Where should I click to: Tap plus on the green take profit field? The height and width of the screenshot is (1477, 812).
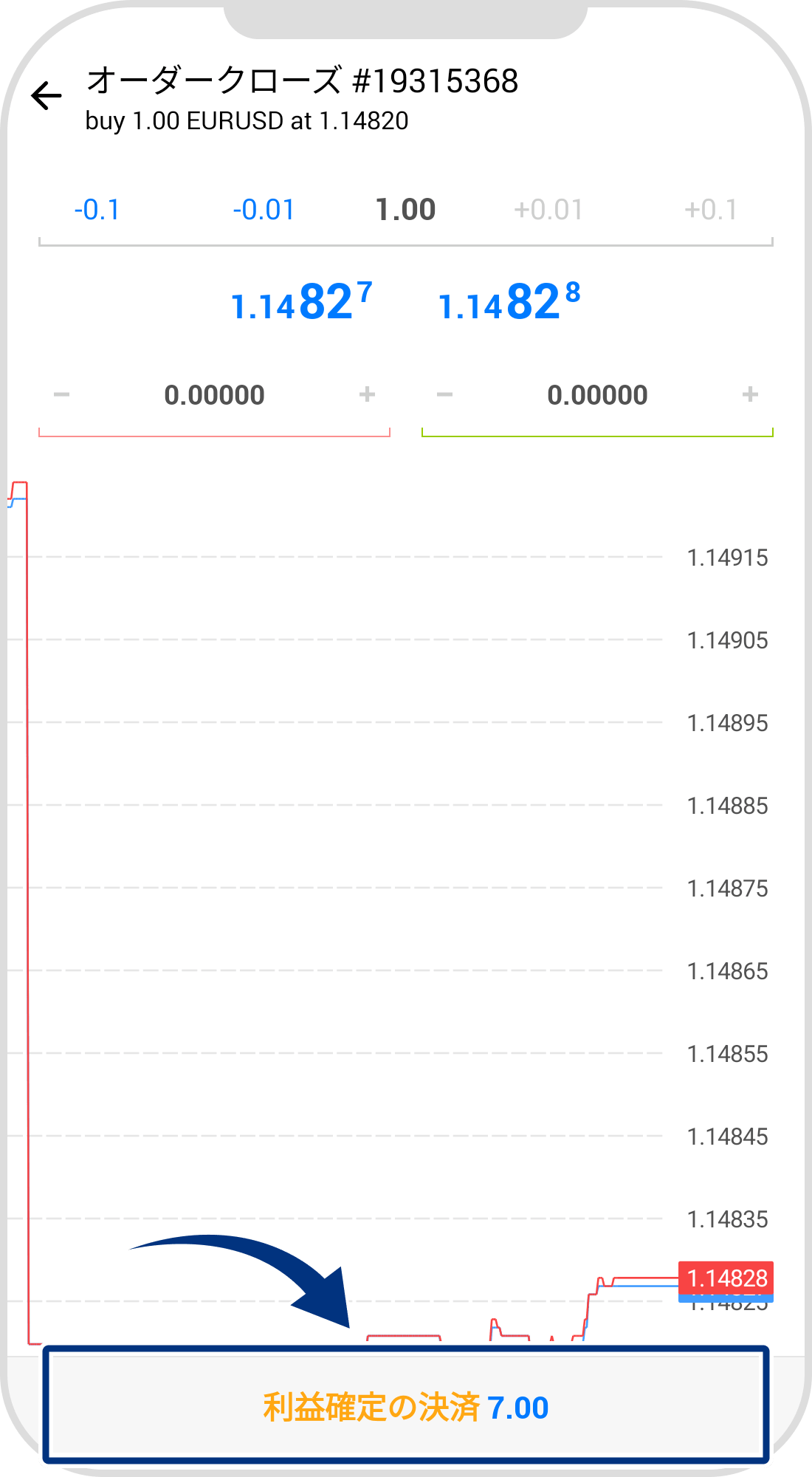click(750, 395)
